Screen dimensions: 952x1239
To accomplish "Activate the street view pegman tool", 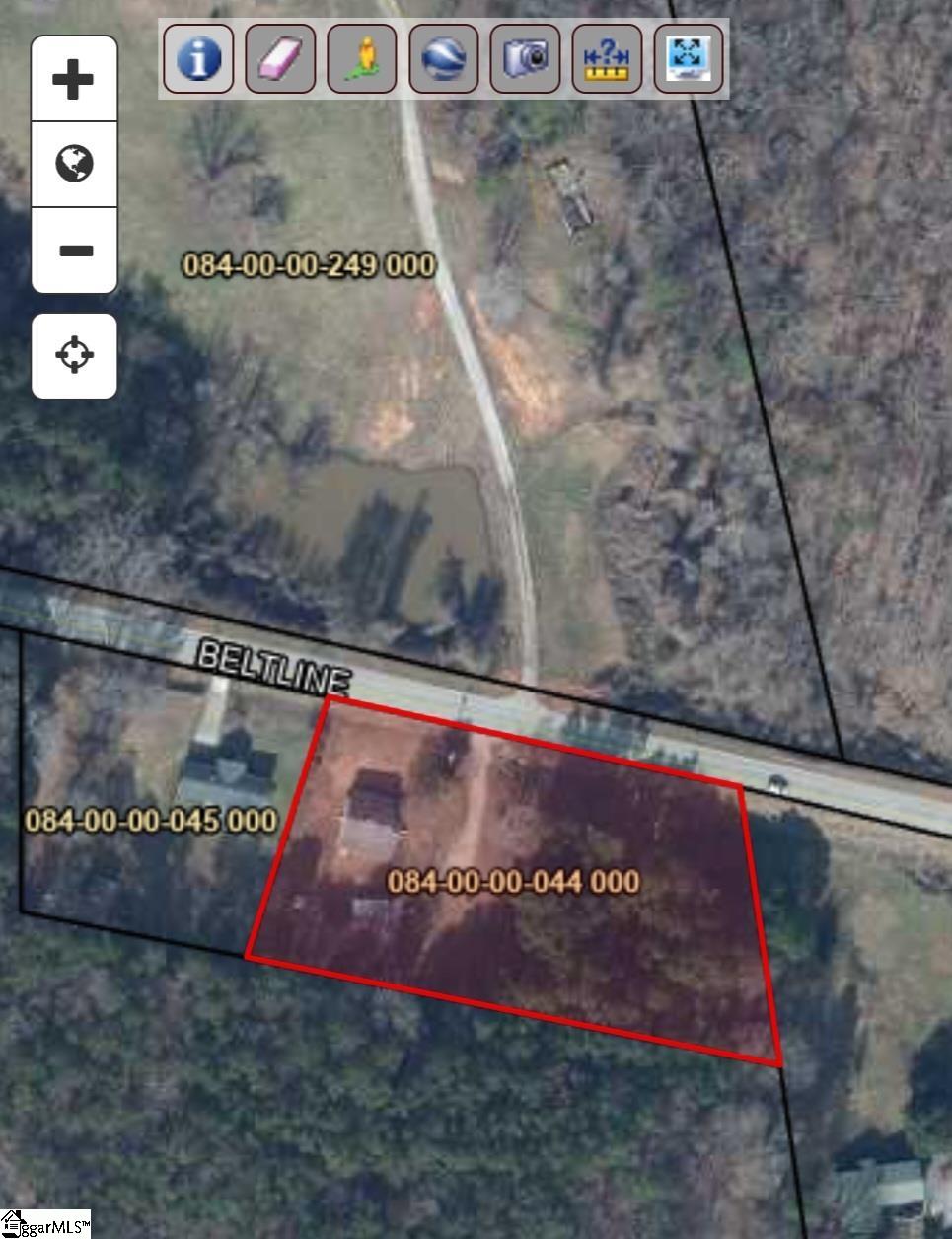I will (x=362, y=59).
